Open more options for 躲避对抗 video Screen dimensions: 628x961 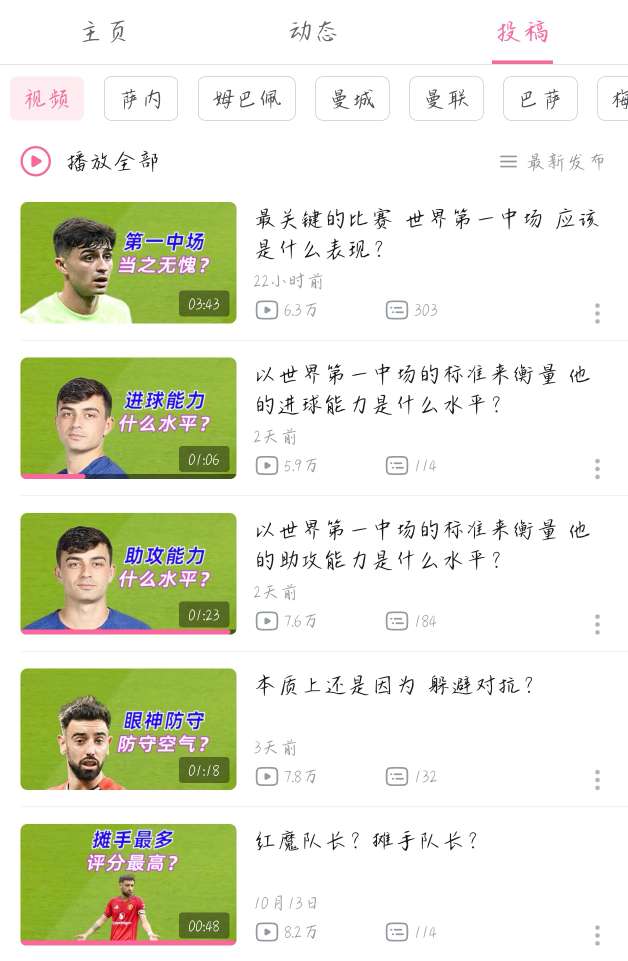(597, 780)
